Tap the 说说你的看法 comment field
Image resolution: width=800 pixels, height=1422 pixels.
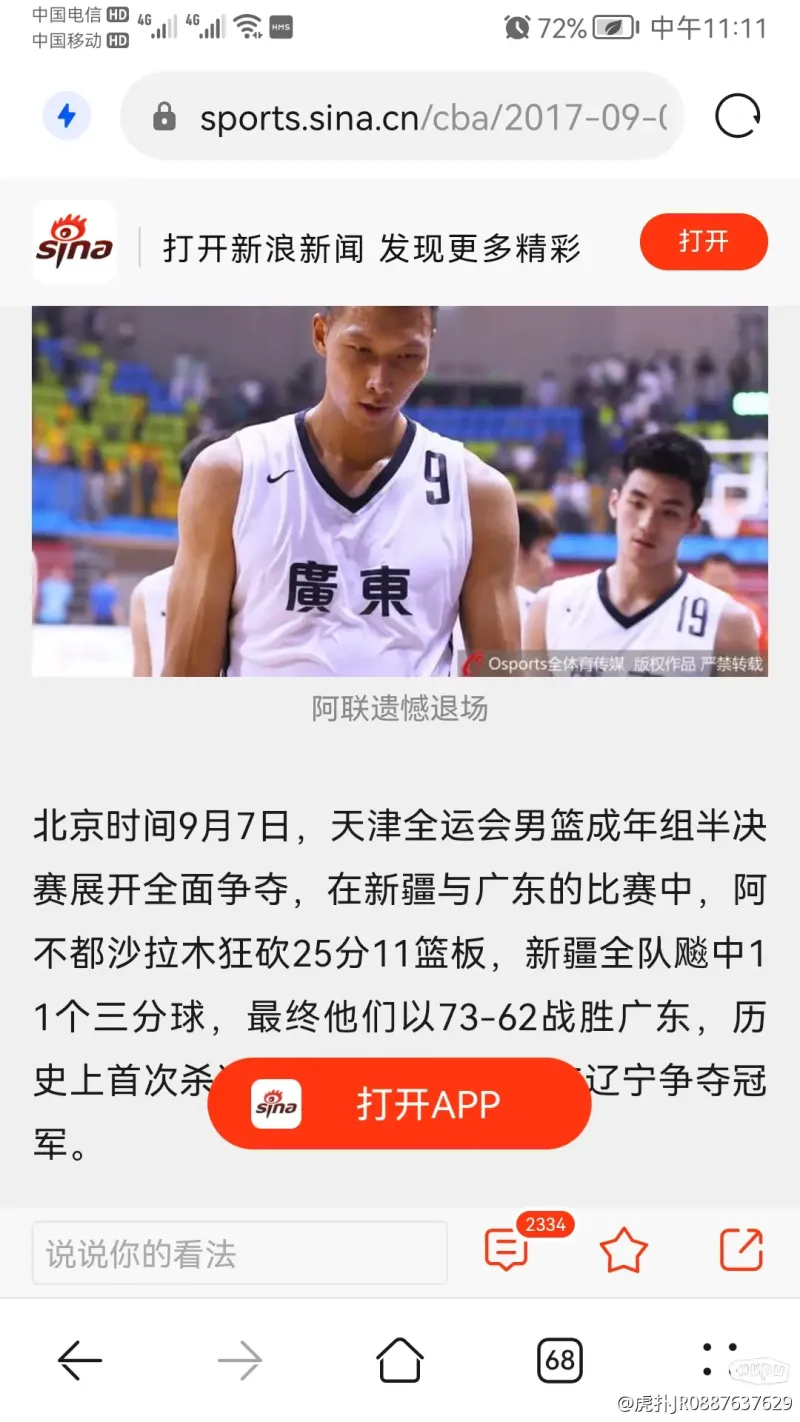[x=239, y=1253]
